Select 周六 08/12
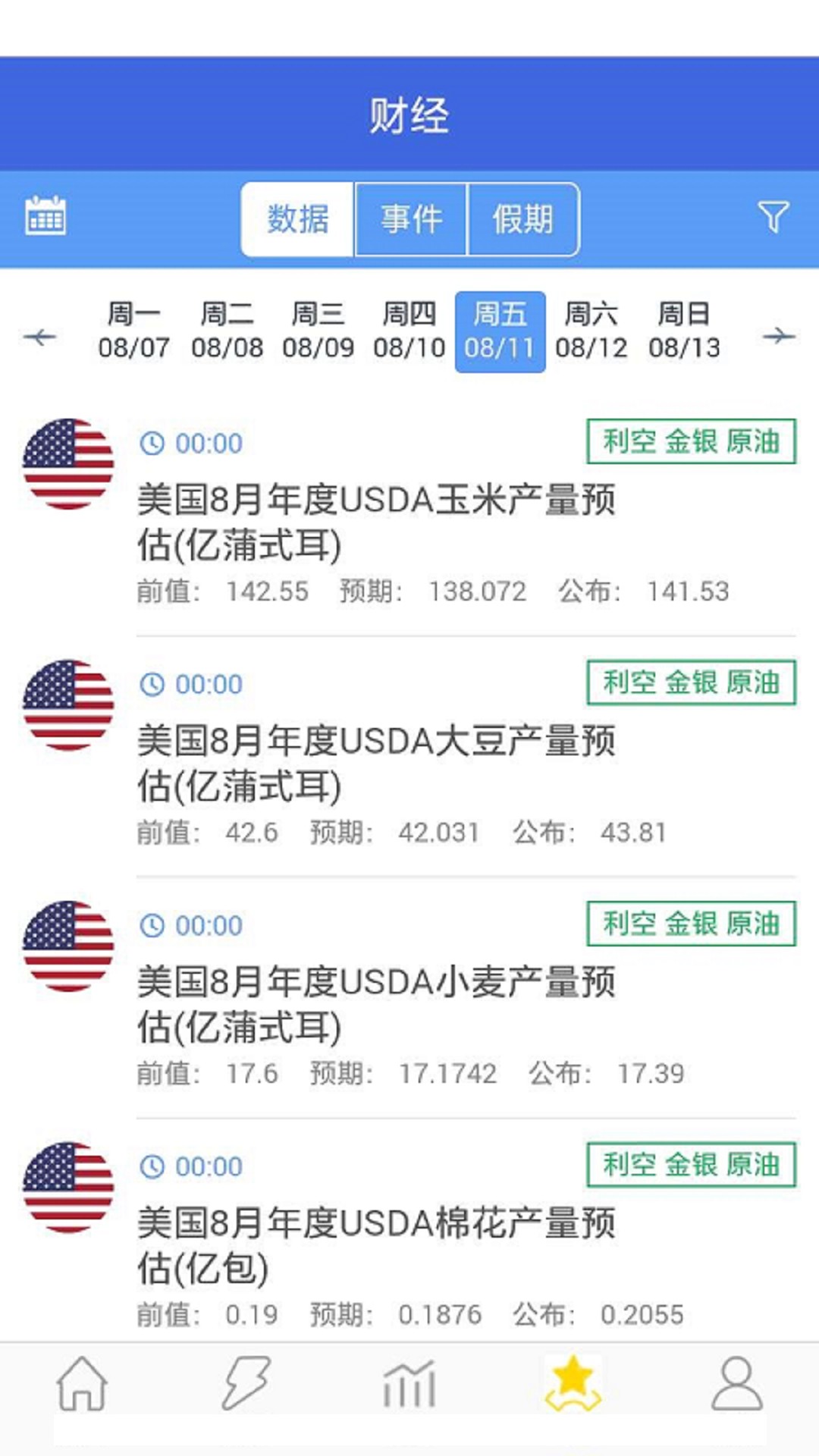This screenshot has width=819, height=1456. [591, 331]
